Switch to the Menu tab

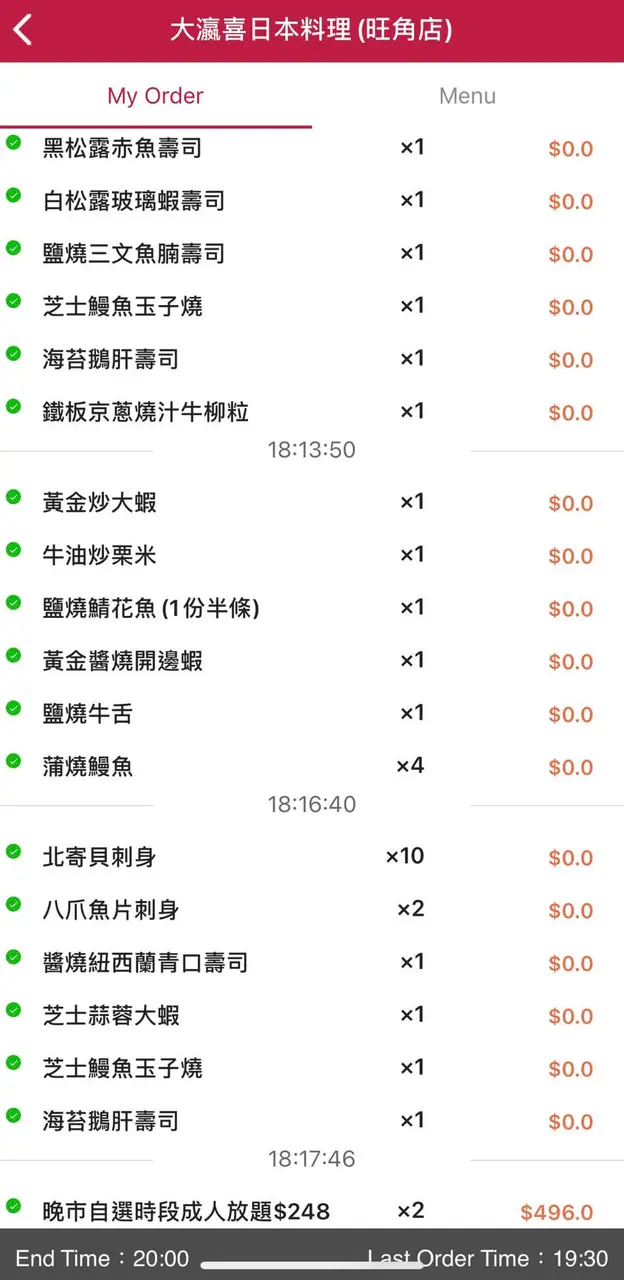[x=467, y=96]
